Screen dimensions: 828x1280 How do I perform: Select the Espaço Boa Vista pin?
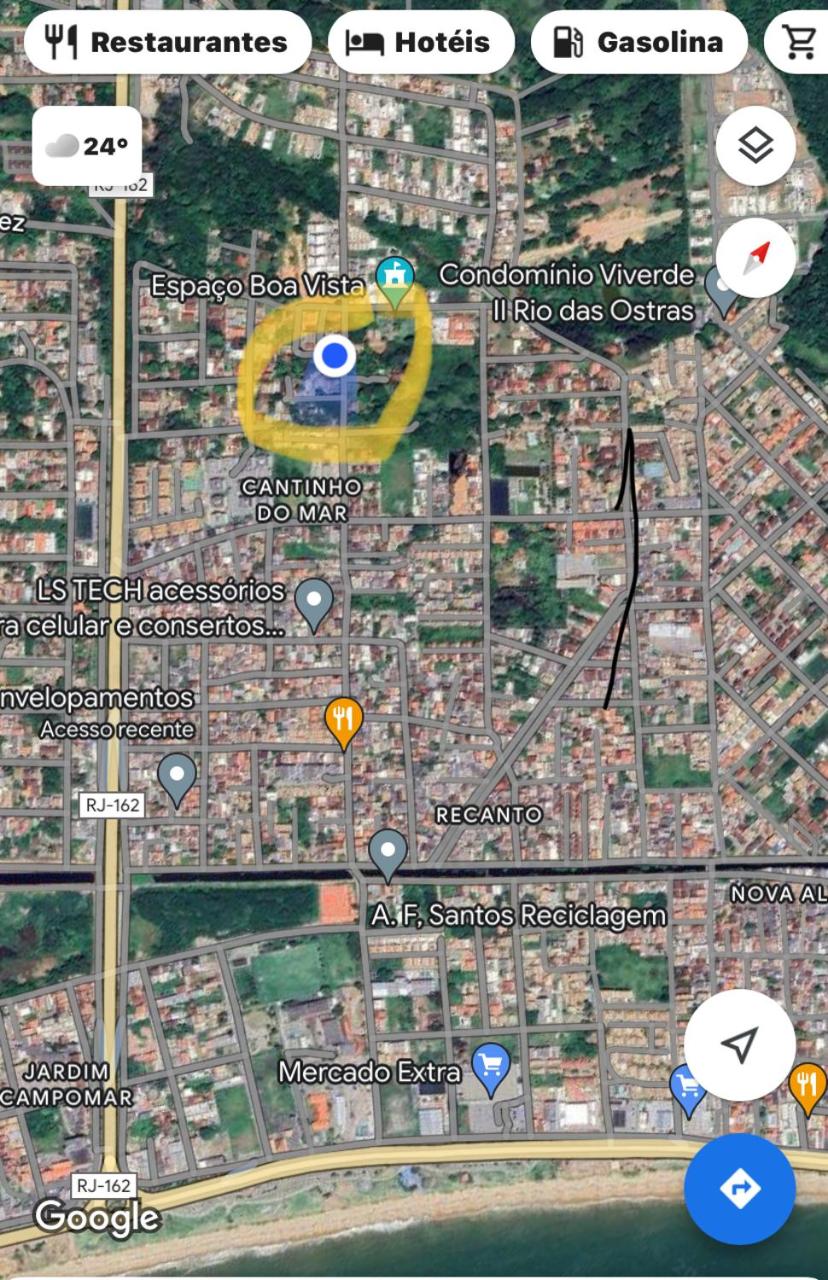click(x=395, y=281)
